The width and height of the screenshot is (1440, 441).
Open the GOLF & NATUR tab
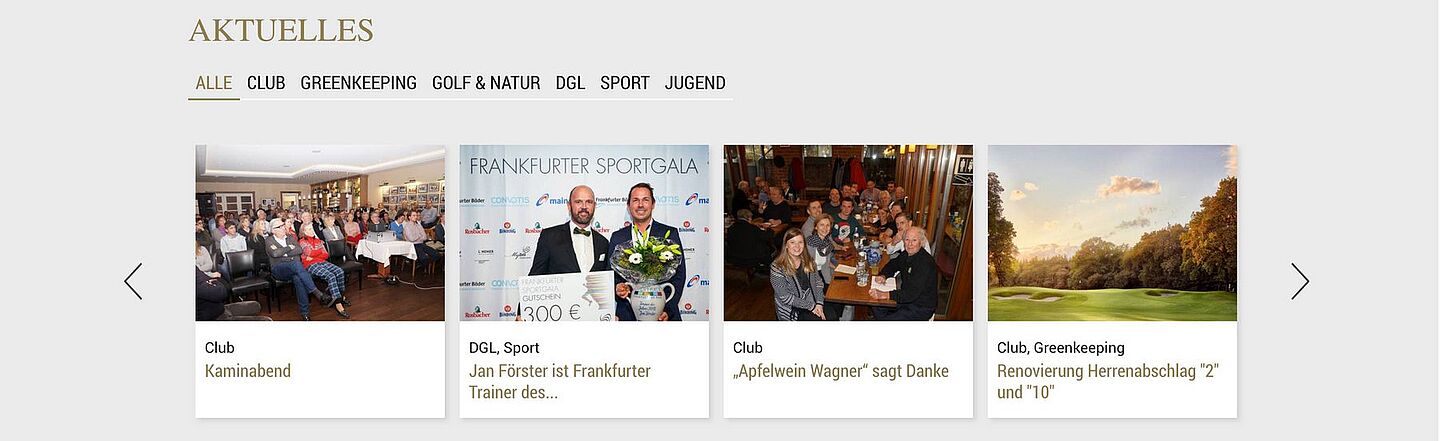(x=486, y=83)
